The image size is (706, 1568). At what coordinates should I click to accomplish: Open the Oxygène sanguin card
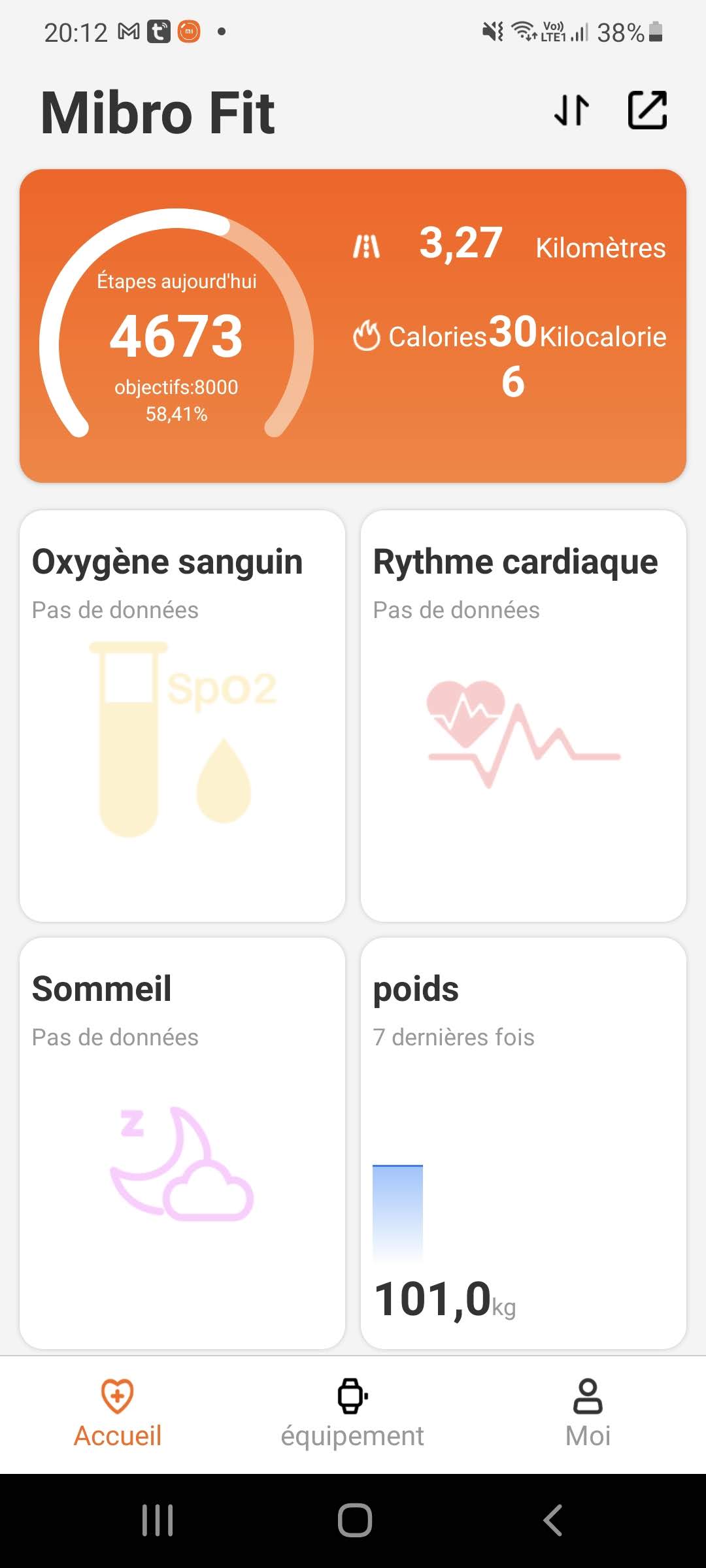pyautogui.click(x=182, y=715)
